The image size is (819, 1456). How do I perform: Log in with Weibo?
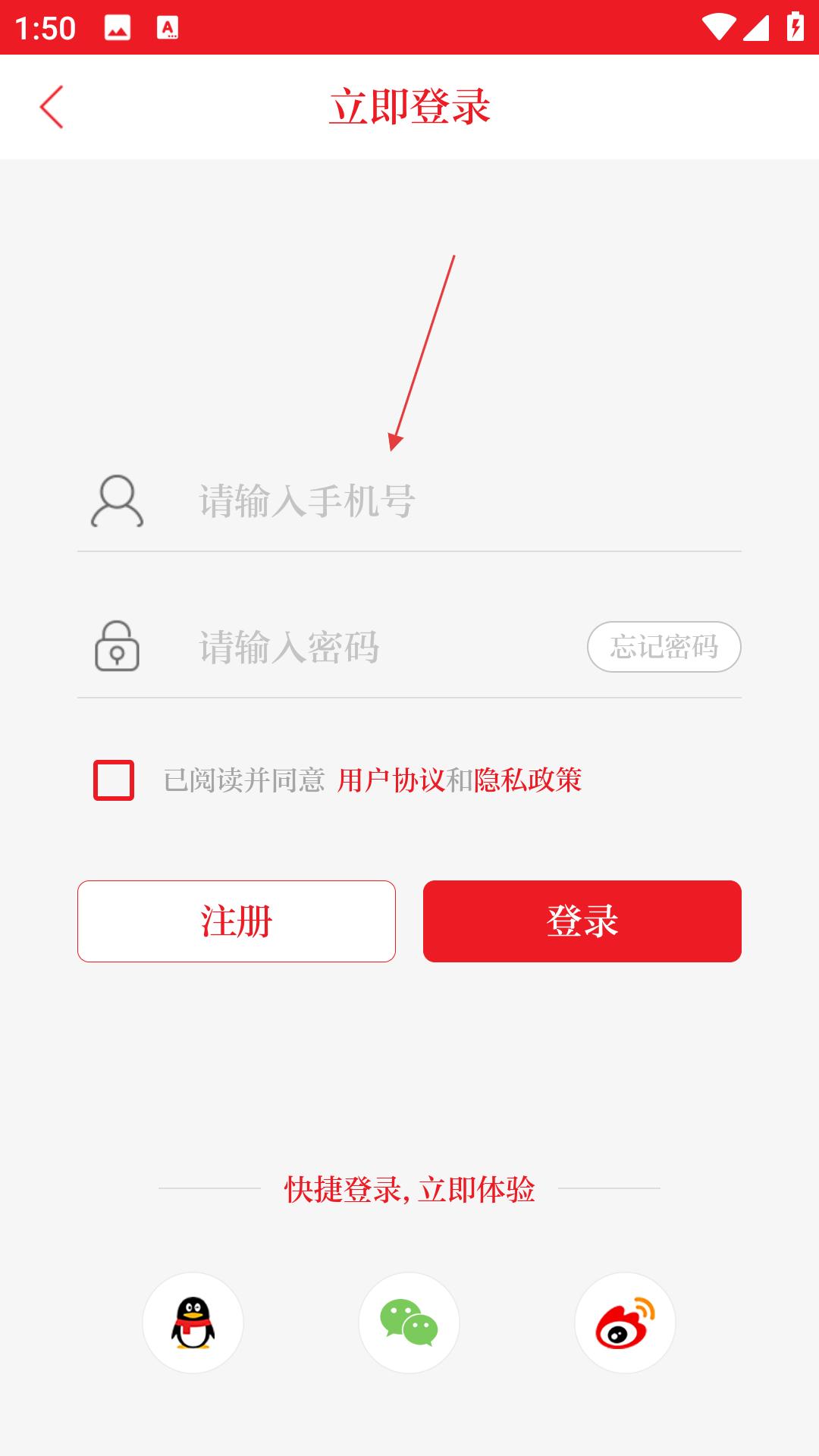coord(625,1323)
